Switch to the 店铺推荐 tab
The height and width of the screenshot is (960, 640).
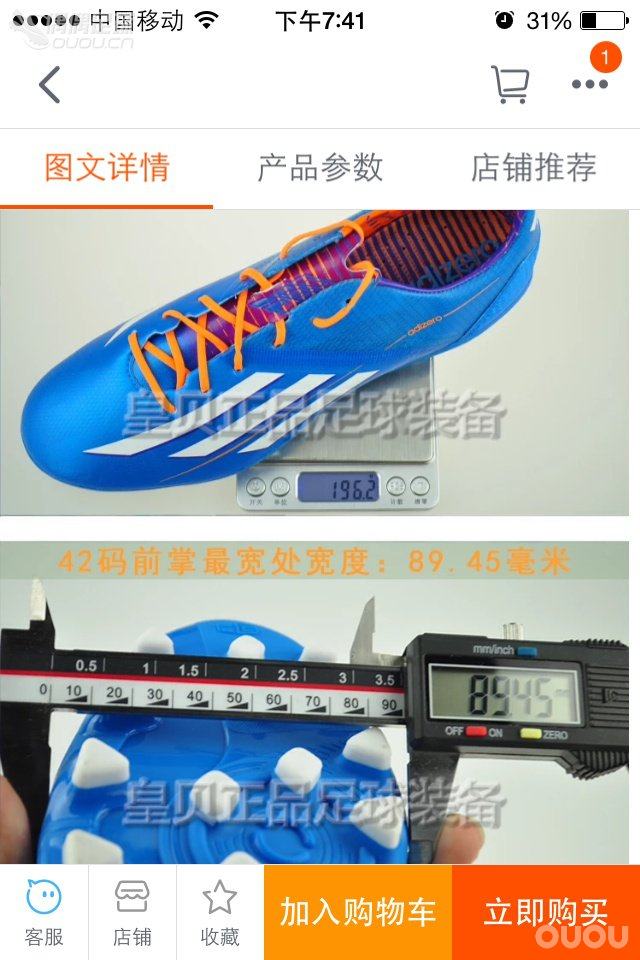(x=534, y=168)
